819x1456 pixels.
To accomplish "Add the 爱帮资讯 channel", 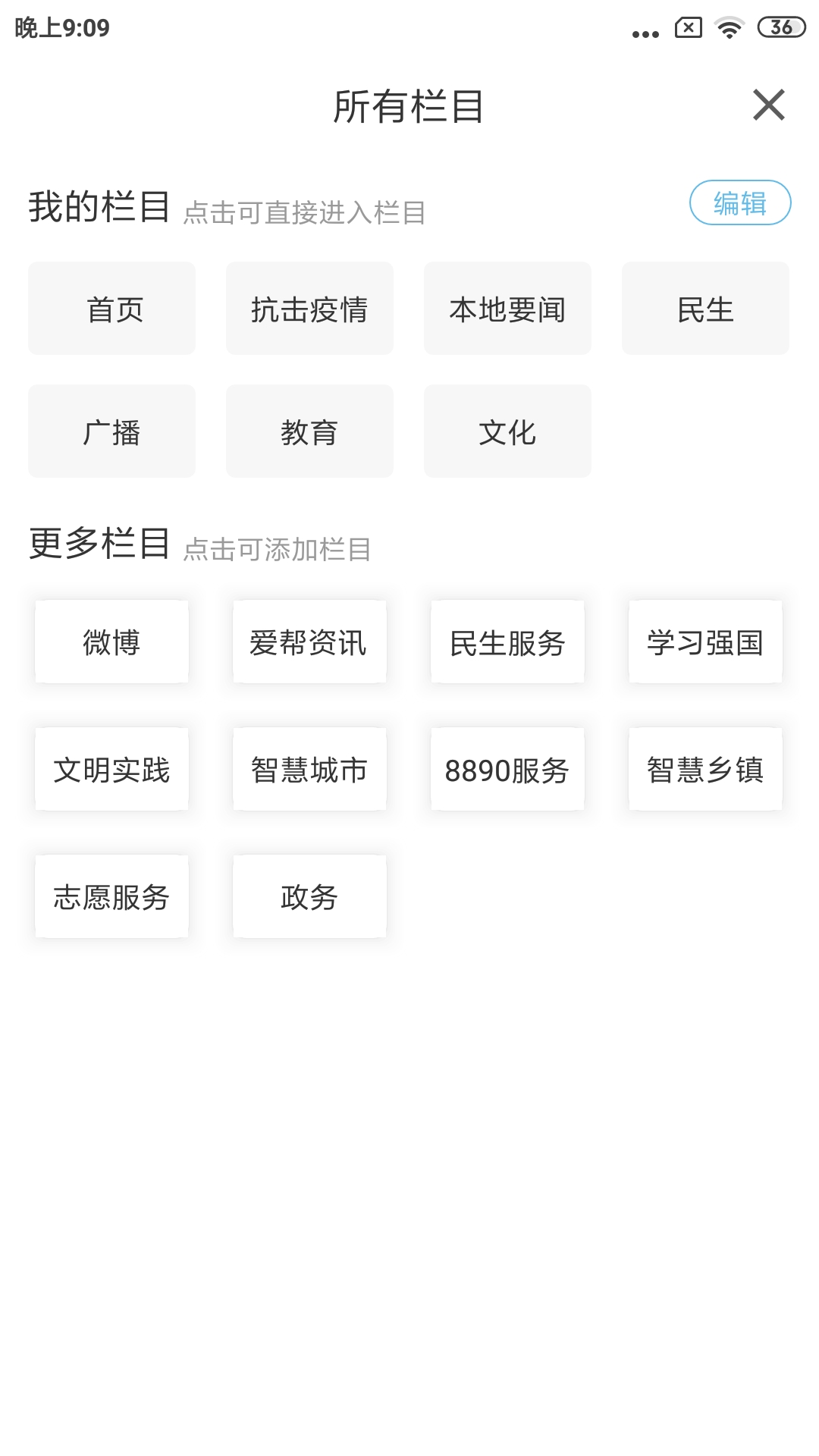I will 309,641.
